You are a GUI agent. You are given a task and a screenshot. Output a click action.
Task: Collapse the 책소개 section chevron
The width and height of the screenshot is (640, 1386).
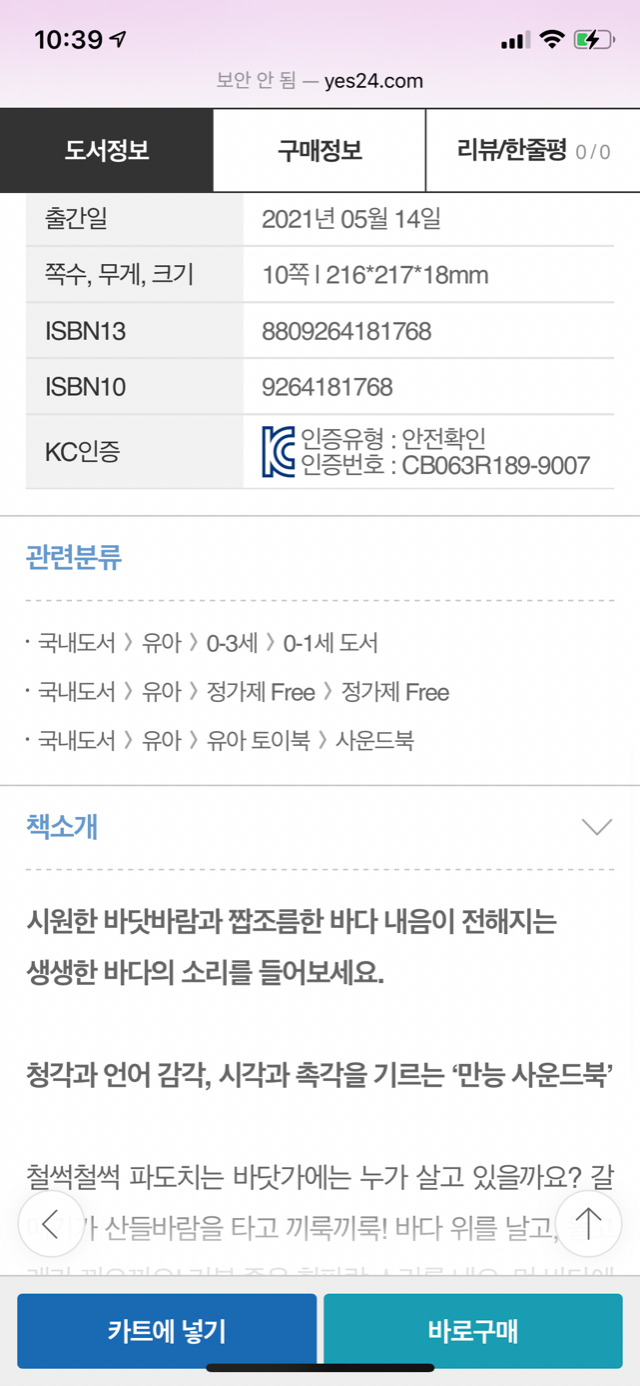(x=597, y=827)
